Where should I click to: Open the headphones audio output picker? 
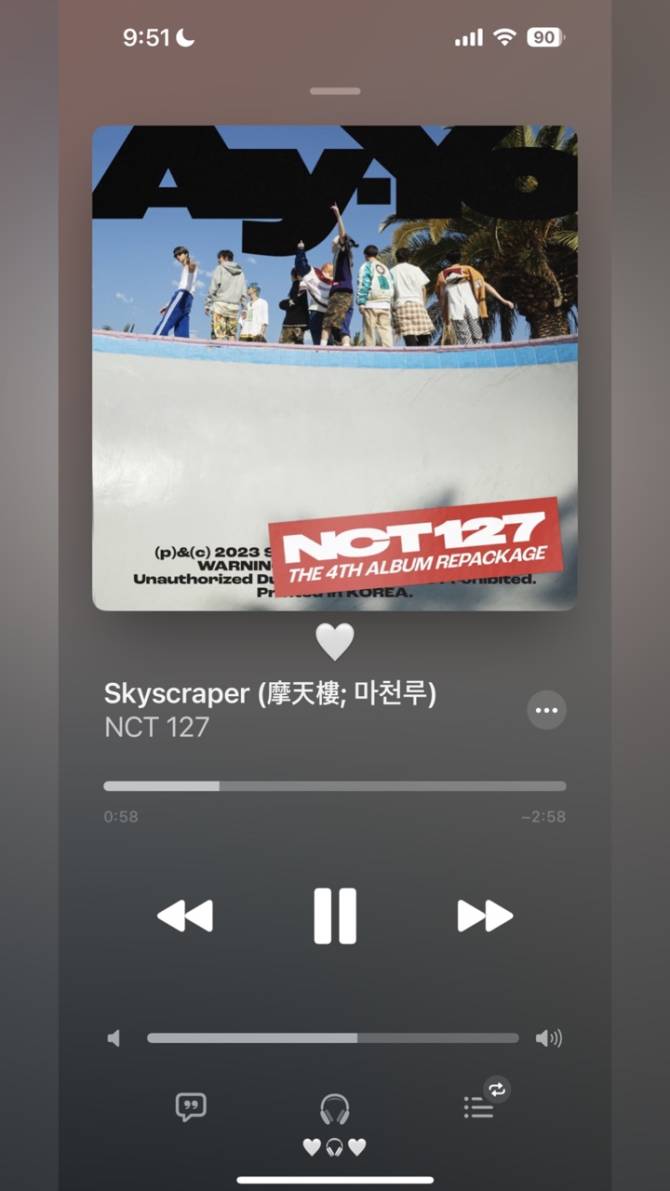(x=334, y=1109)
